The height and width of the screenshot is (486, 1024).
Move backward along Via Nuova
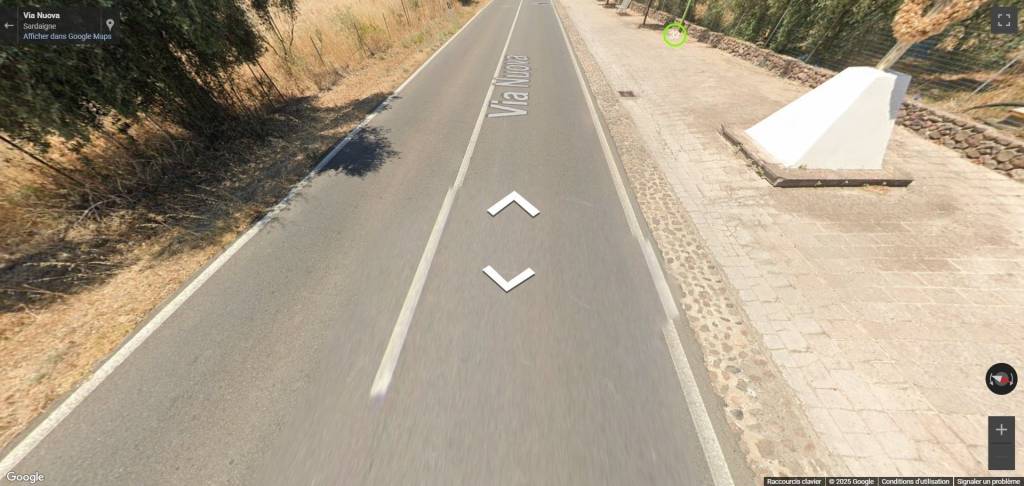509,277
